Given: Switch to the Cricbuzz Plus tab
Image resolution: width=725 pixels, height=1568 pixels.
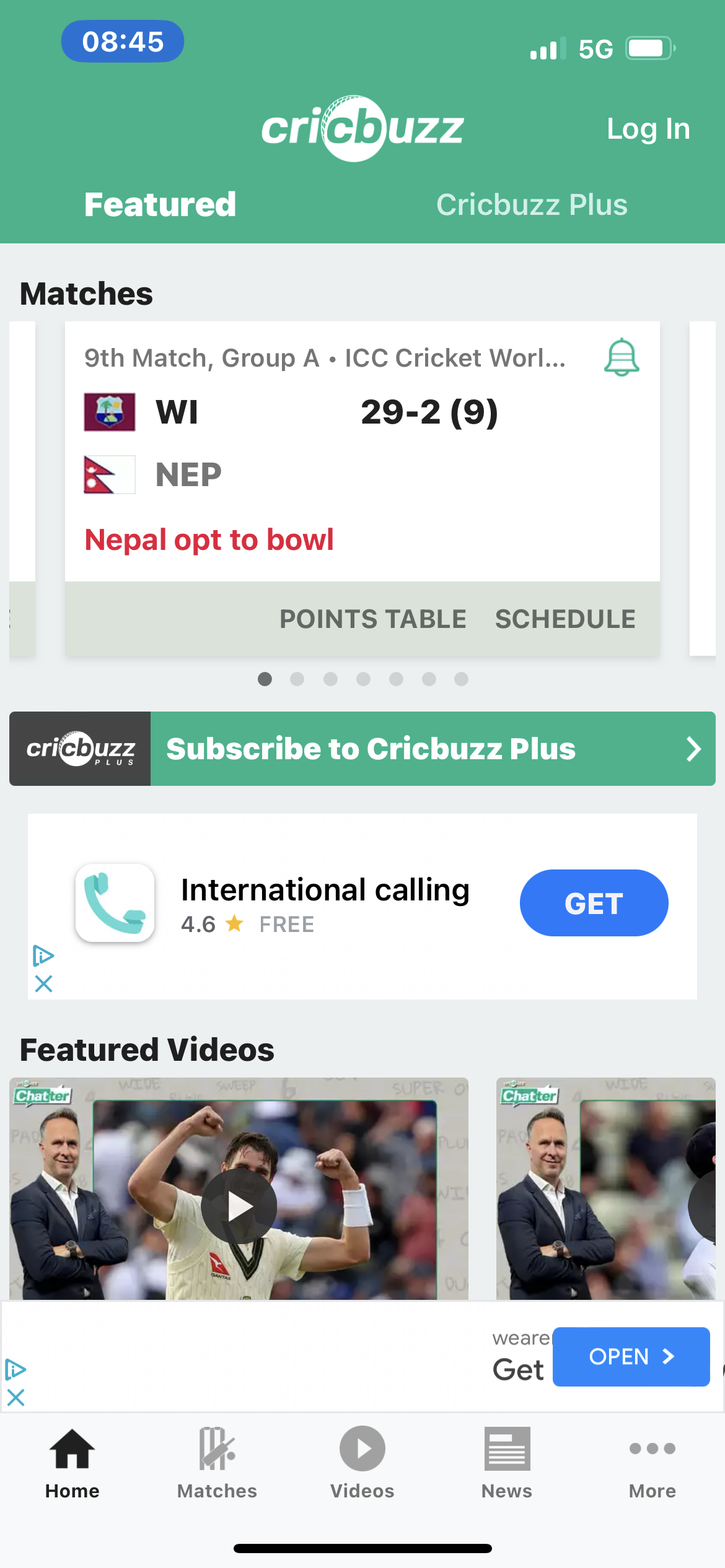Looking at the screenshot, I should (x=532, y=205).
